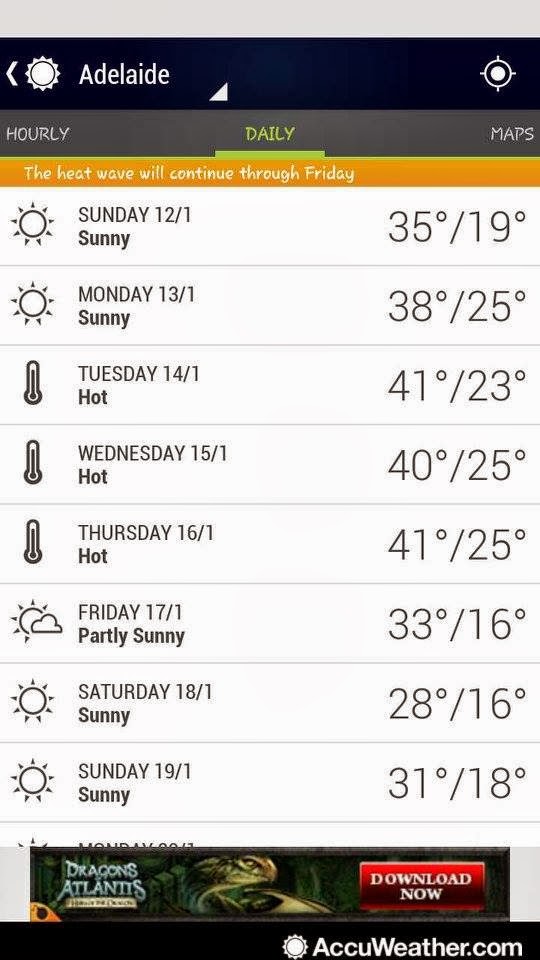The width and height of the screenshot is (540, 960).
Task: Open Friday 17/1 partly sunny forecast
Action: pos(270,623)
